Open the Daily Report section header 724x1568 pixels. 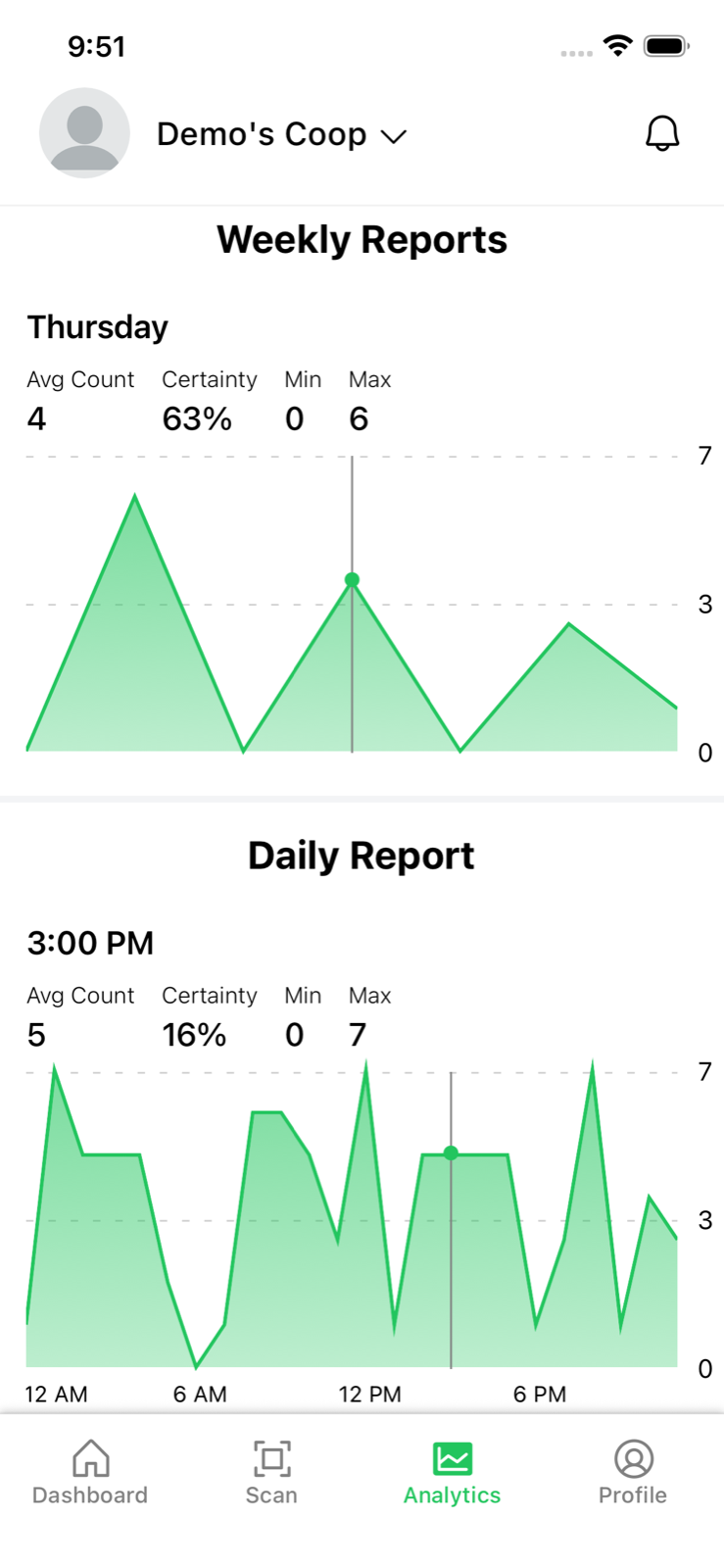pyautogui.click(x=362, y=855)
